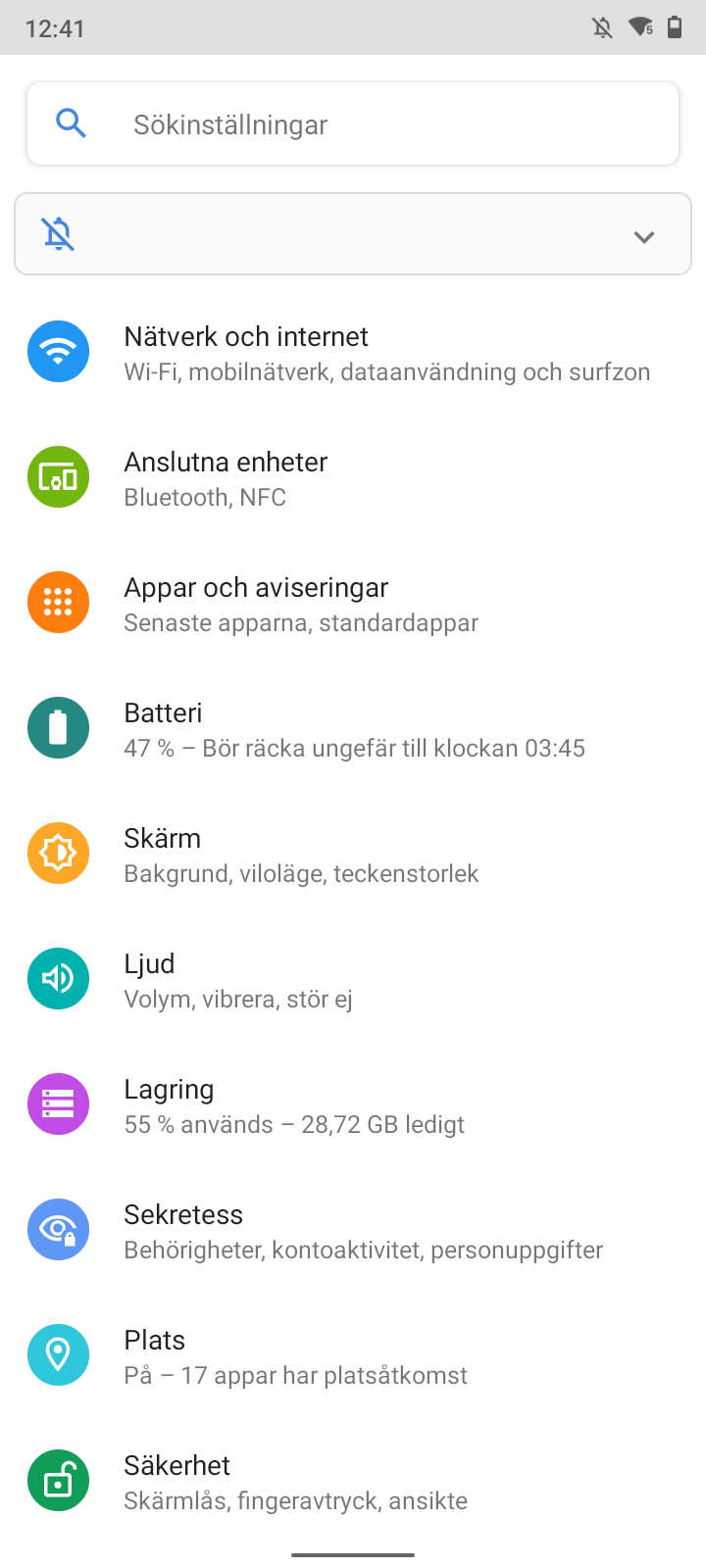Open Ljud sound settings
706x1568 pixels.
coord(353,980)
